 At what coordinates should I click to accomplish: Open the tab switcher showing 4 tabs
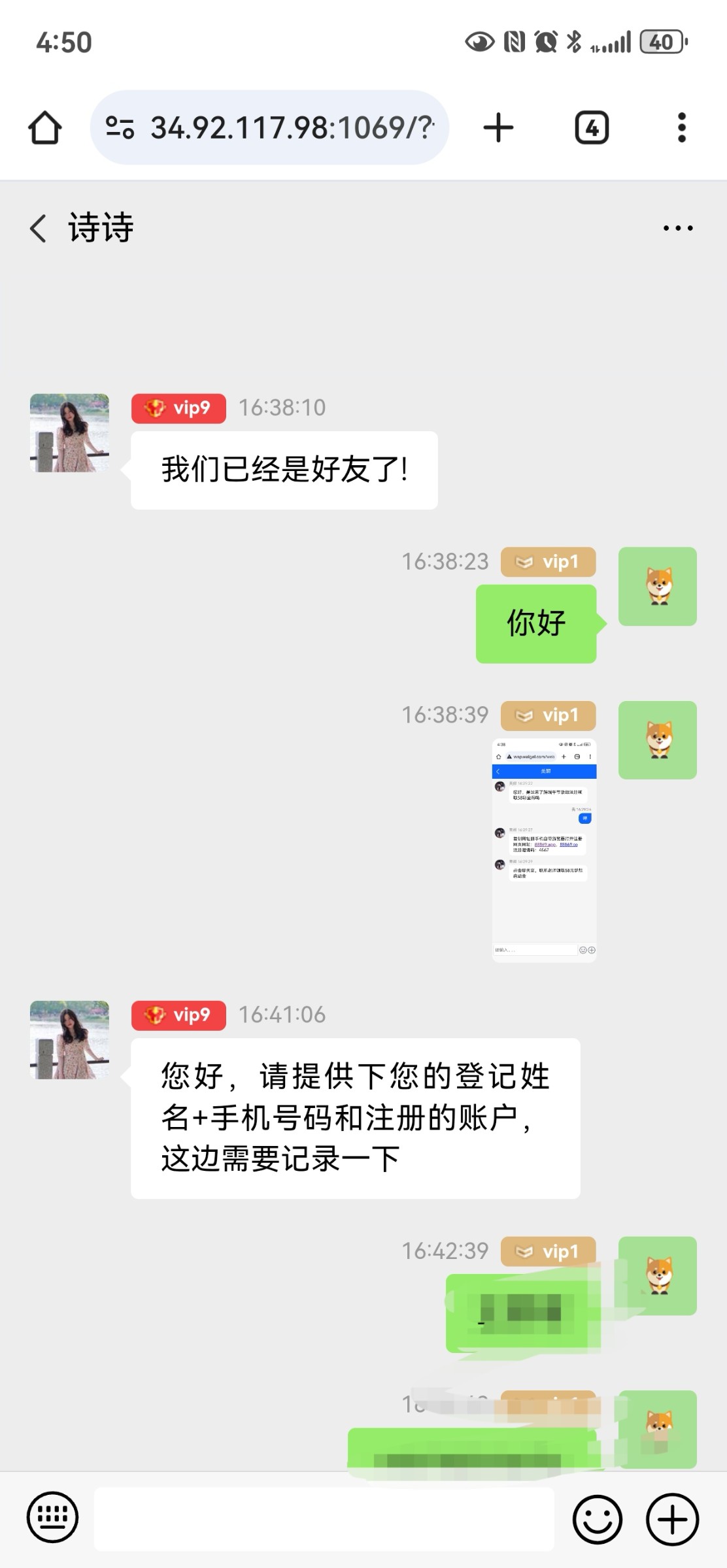tap(592, 127)
